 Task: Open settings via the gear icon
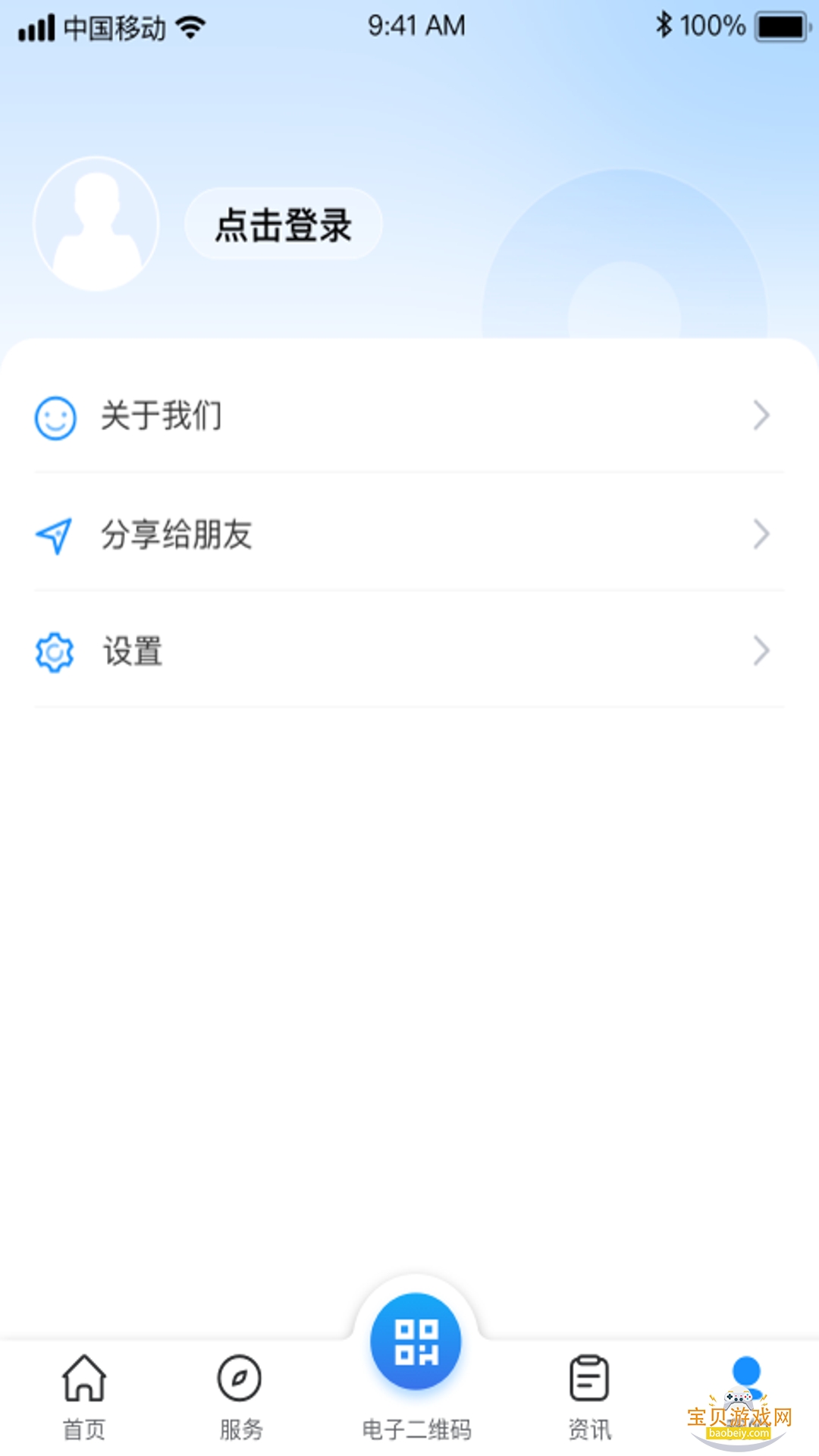click(x=54, y=651)
